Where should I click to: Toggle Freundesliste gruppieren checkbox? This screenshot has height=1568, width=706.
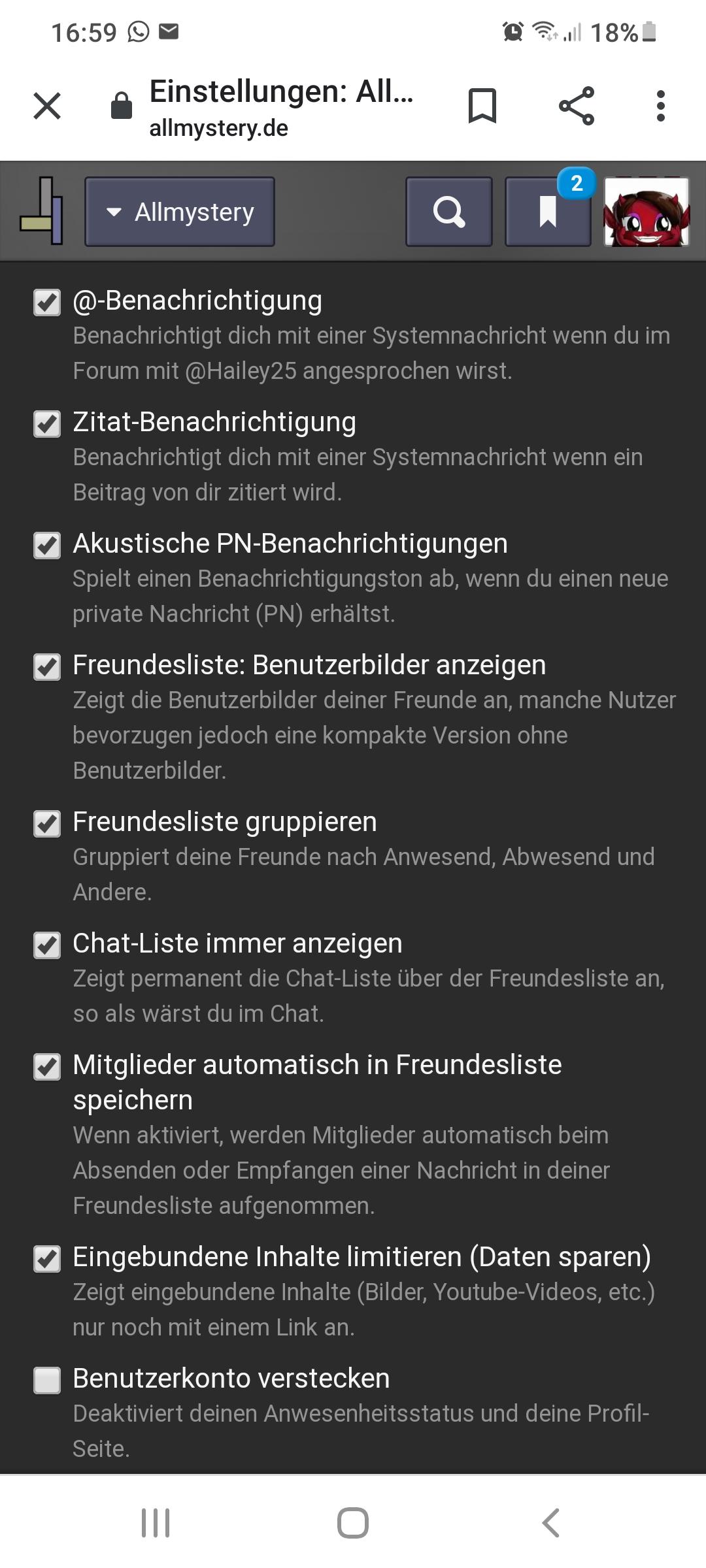(47, 823)
